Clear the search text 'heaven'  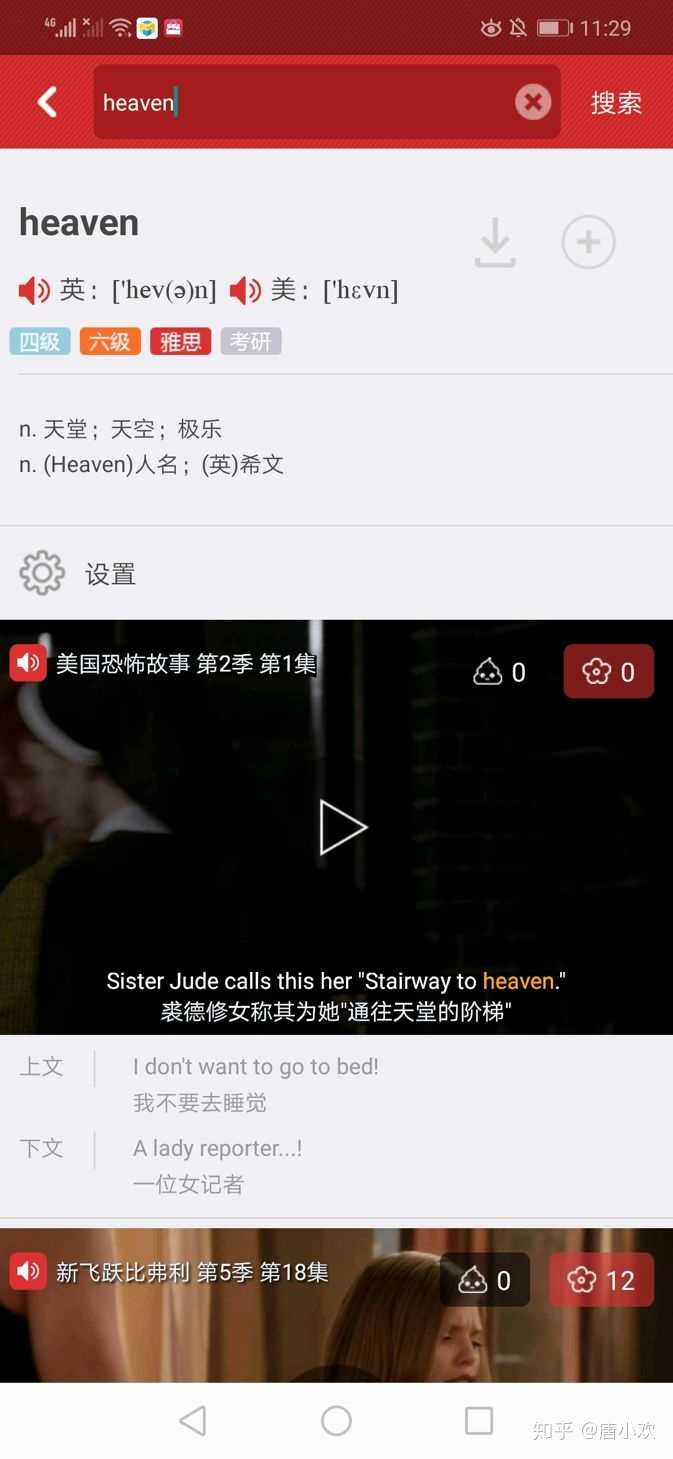pos(533,102)
